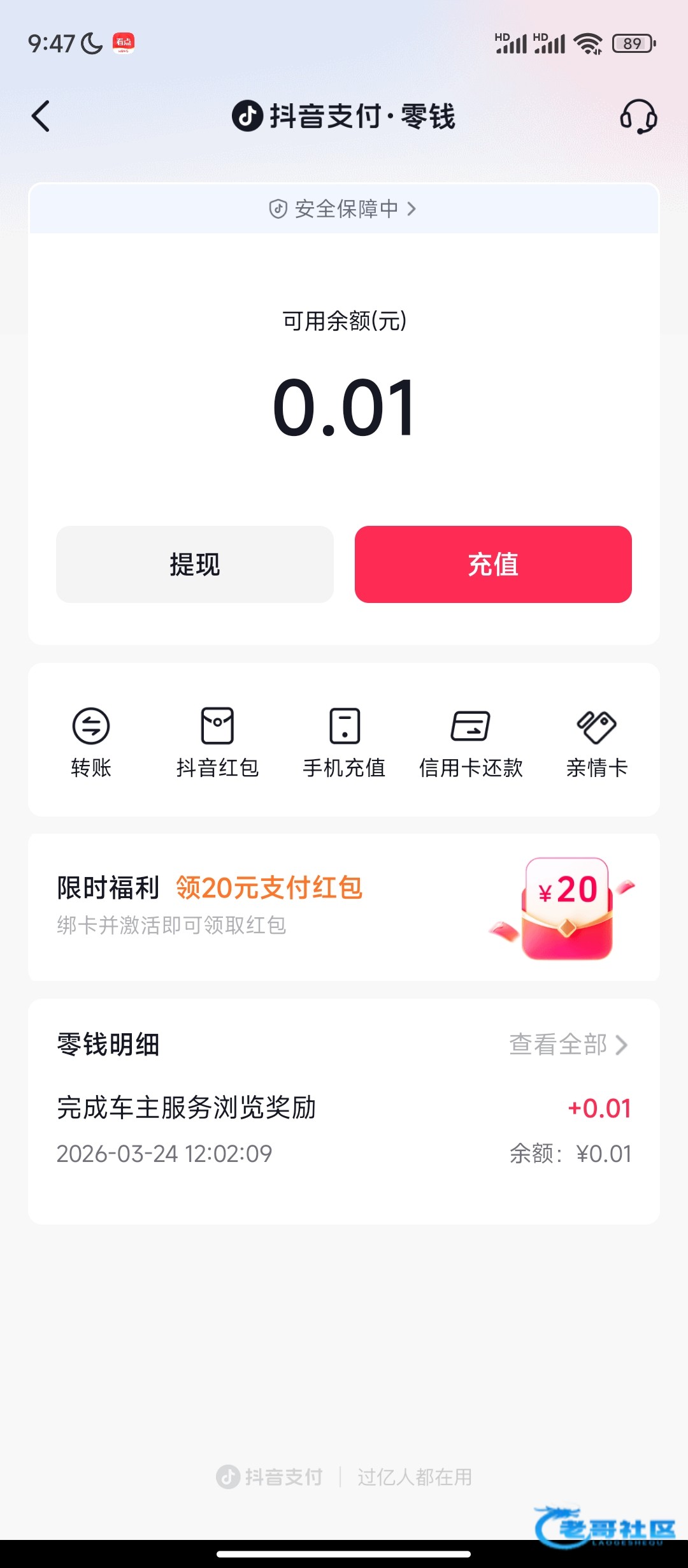The height and width of the screenshot is (1568, 688).
Task: View all records via 查看全部
Action: pos(568,1045)
